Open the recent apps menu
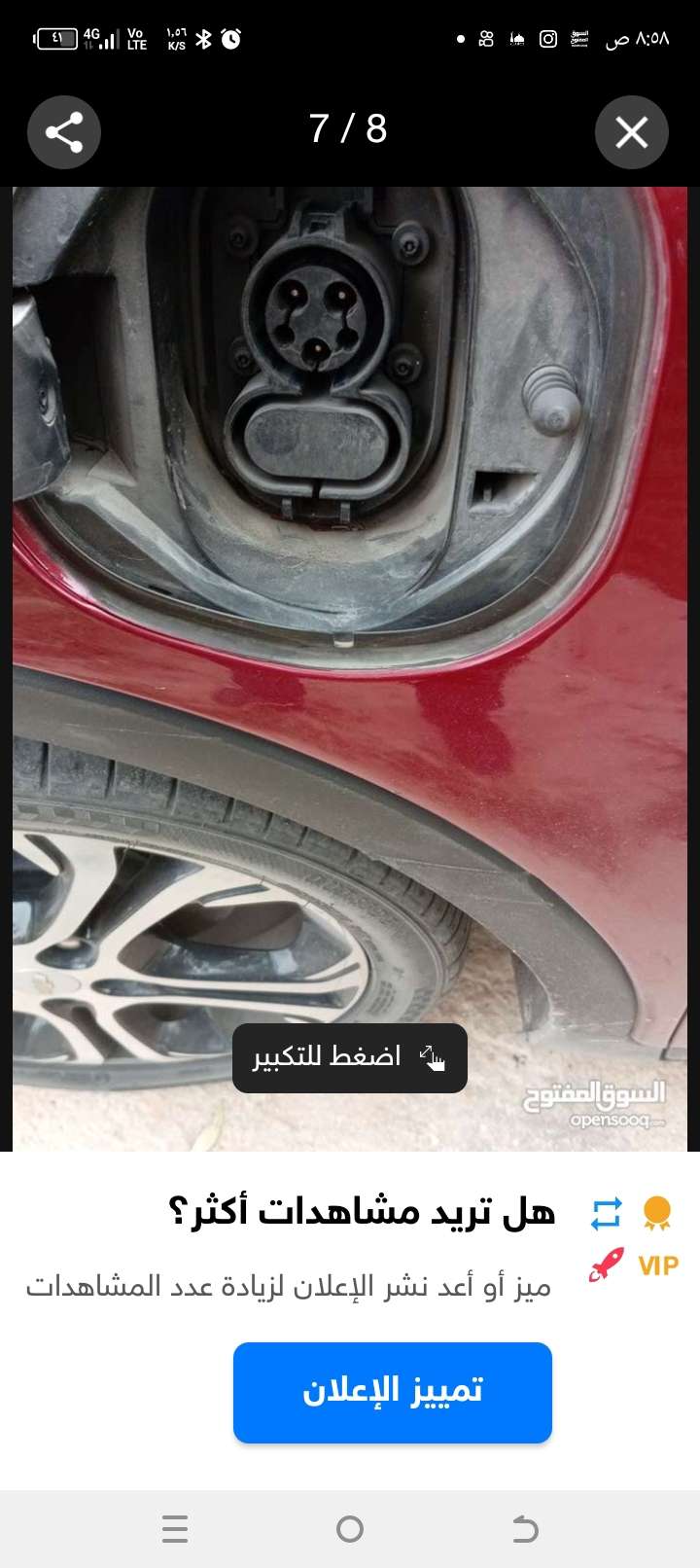Viewport: 700px width, 1568px height. coord(175,1529)
